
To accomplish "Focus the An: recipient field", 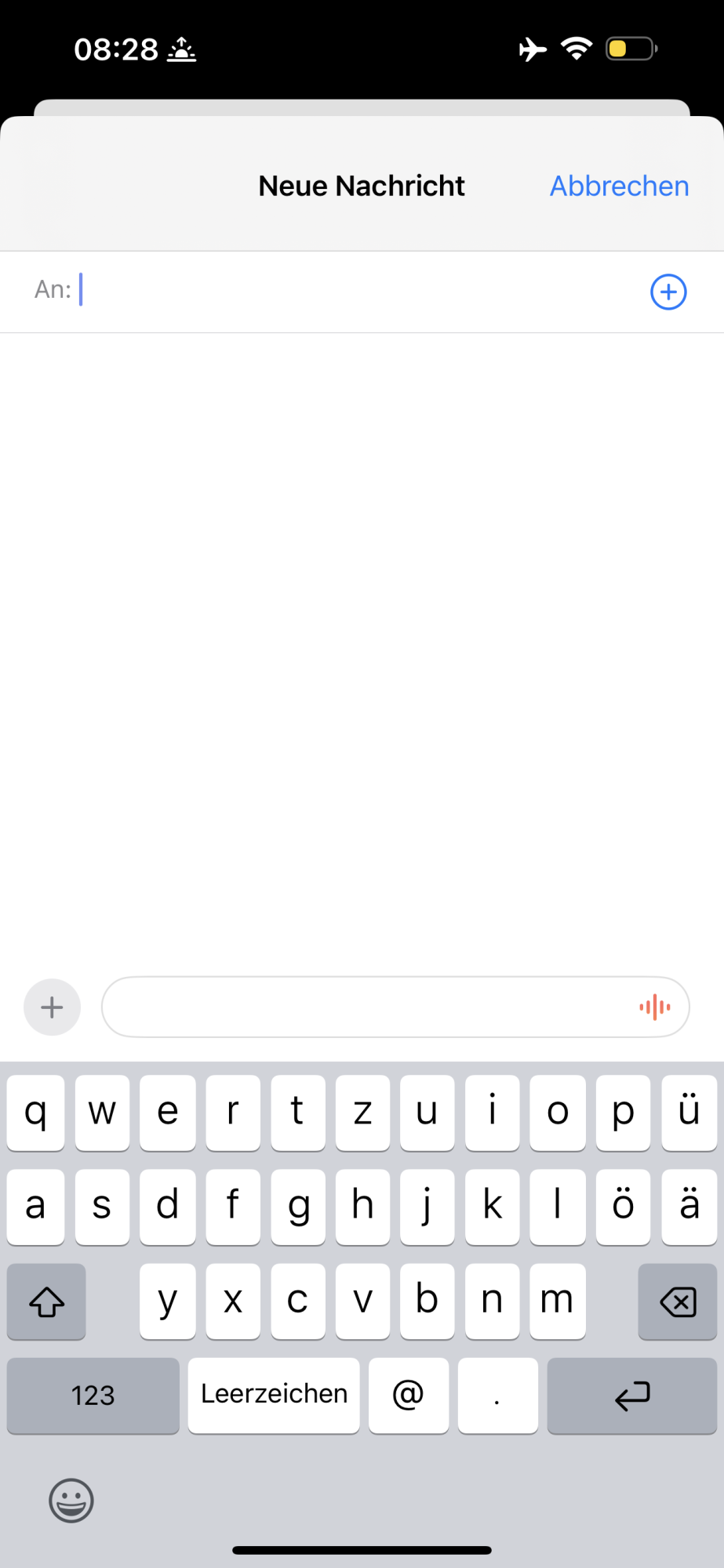I will [x=353, y=292].
